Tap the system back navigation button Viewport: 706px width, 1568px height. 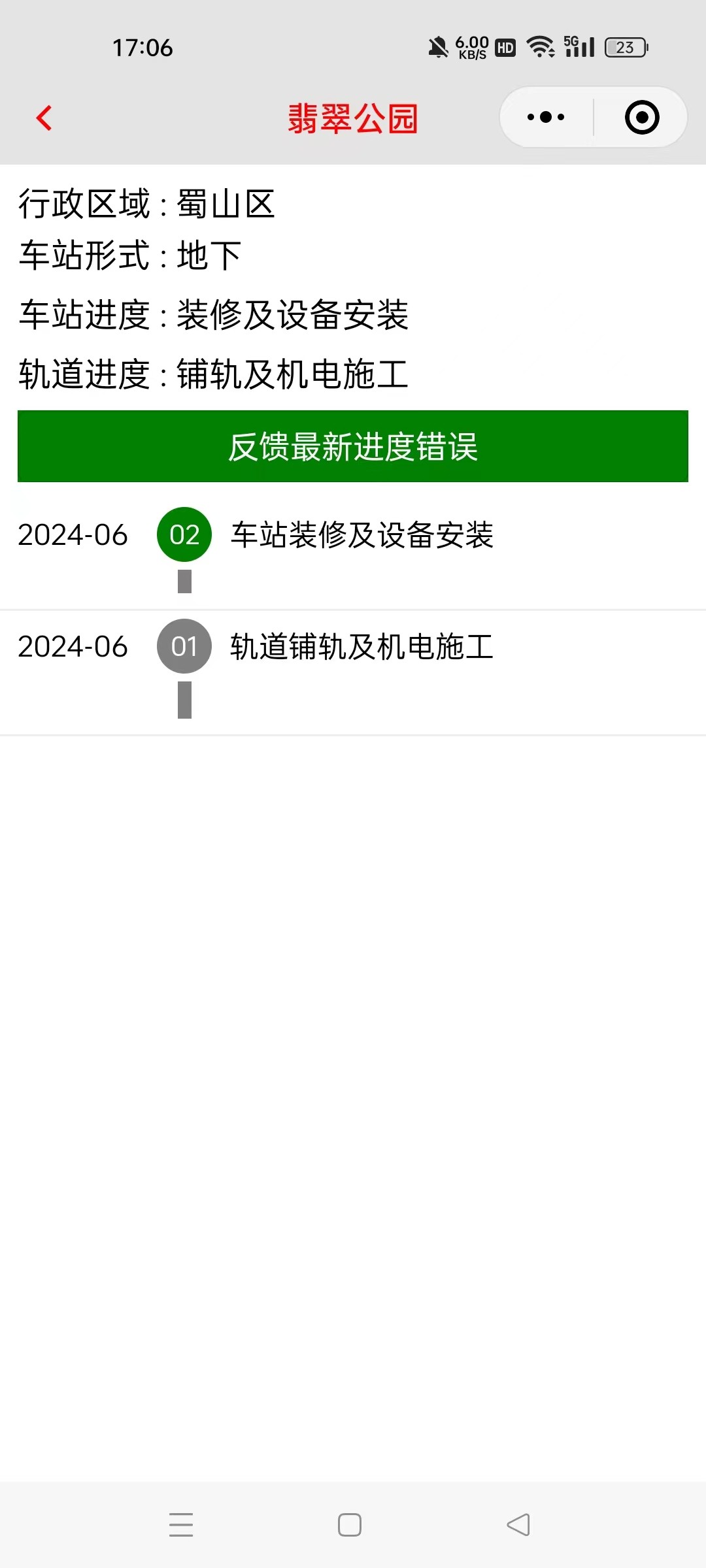(518, 1525)
